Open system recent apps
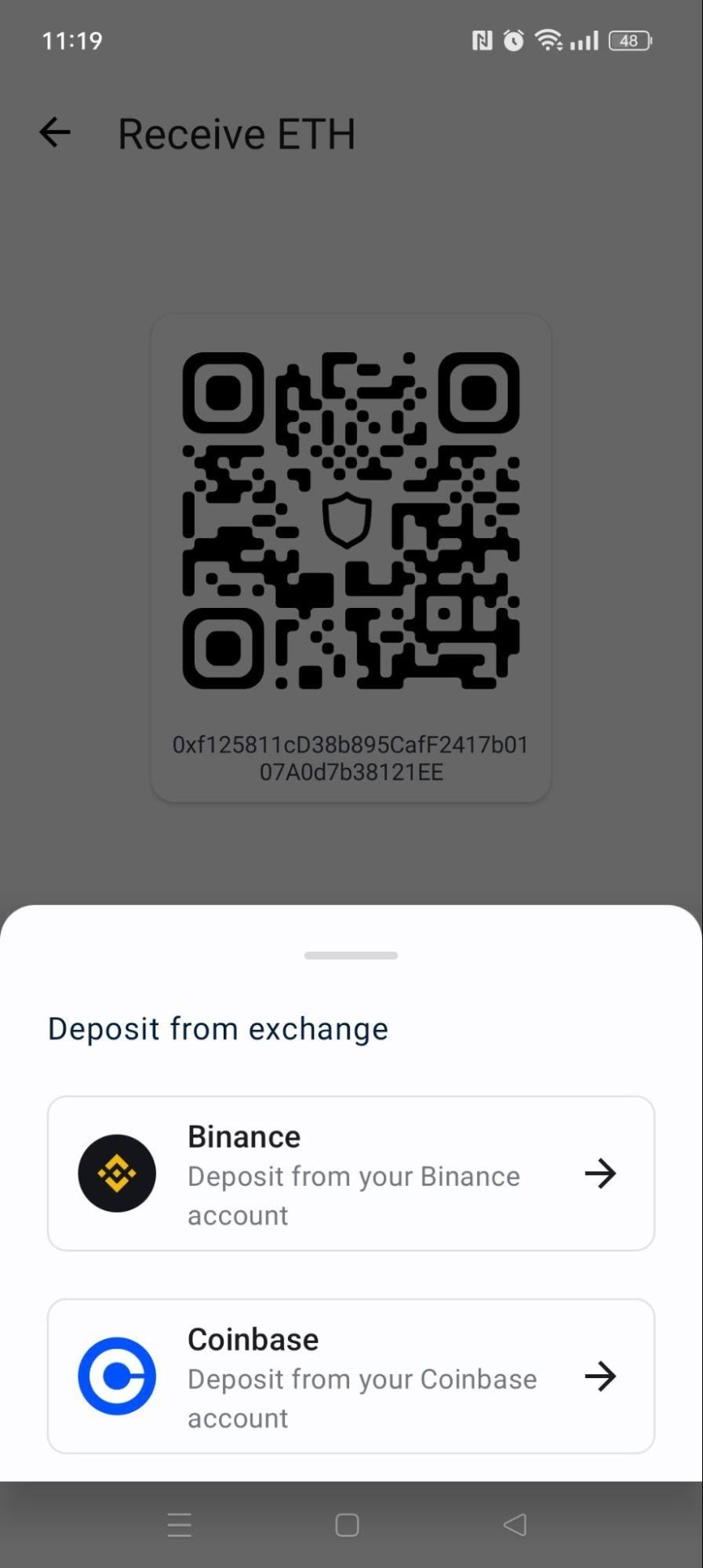 [180, 1525]
